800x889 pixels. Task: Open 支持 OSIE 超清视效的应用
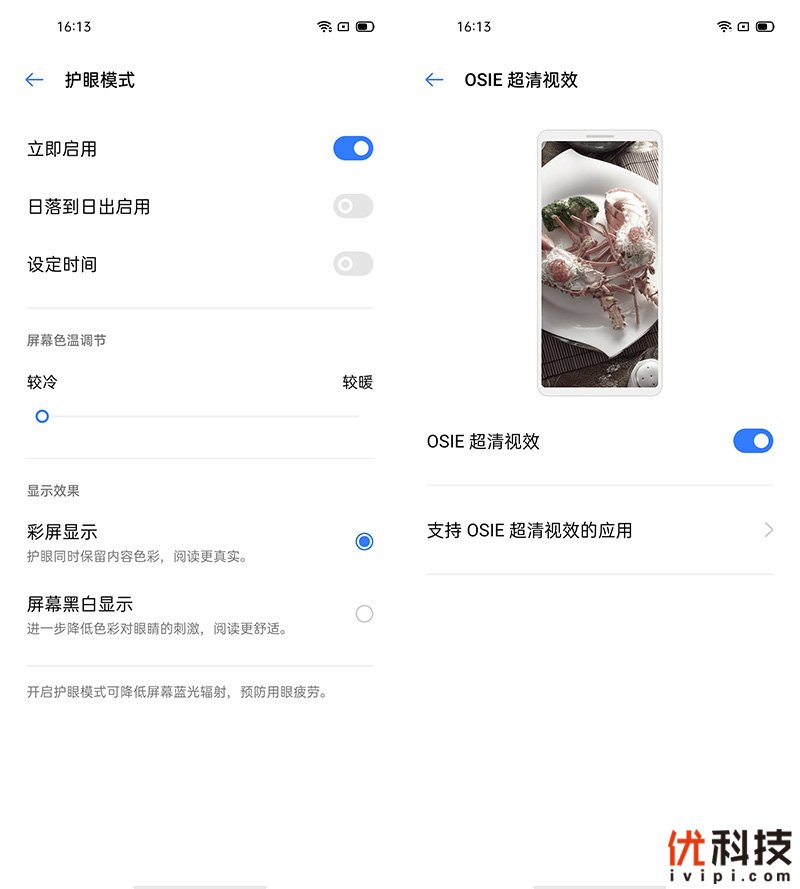click(x=600, y=530)
